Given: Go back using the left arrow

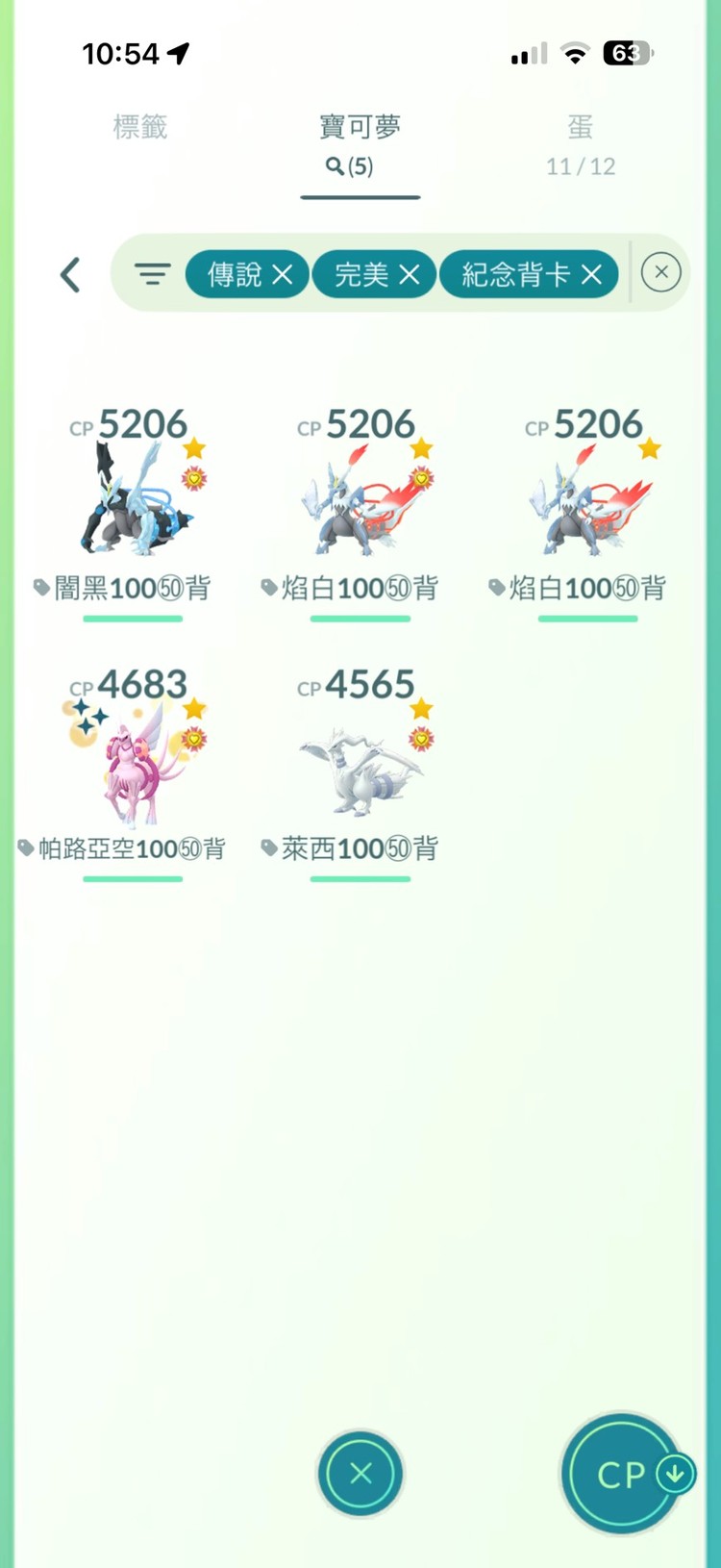Looking at the screenshot, I should point(70,275).
